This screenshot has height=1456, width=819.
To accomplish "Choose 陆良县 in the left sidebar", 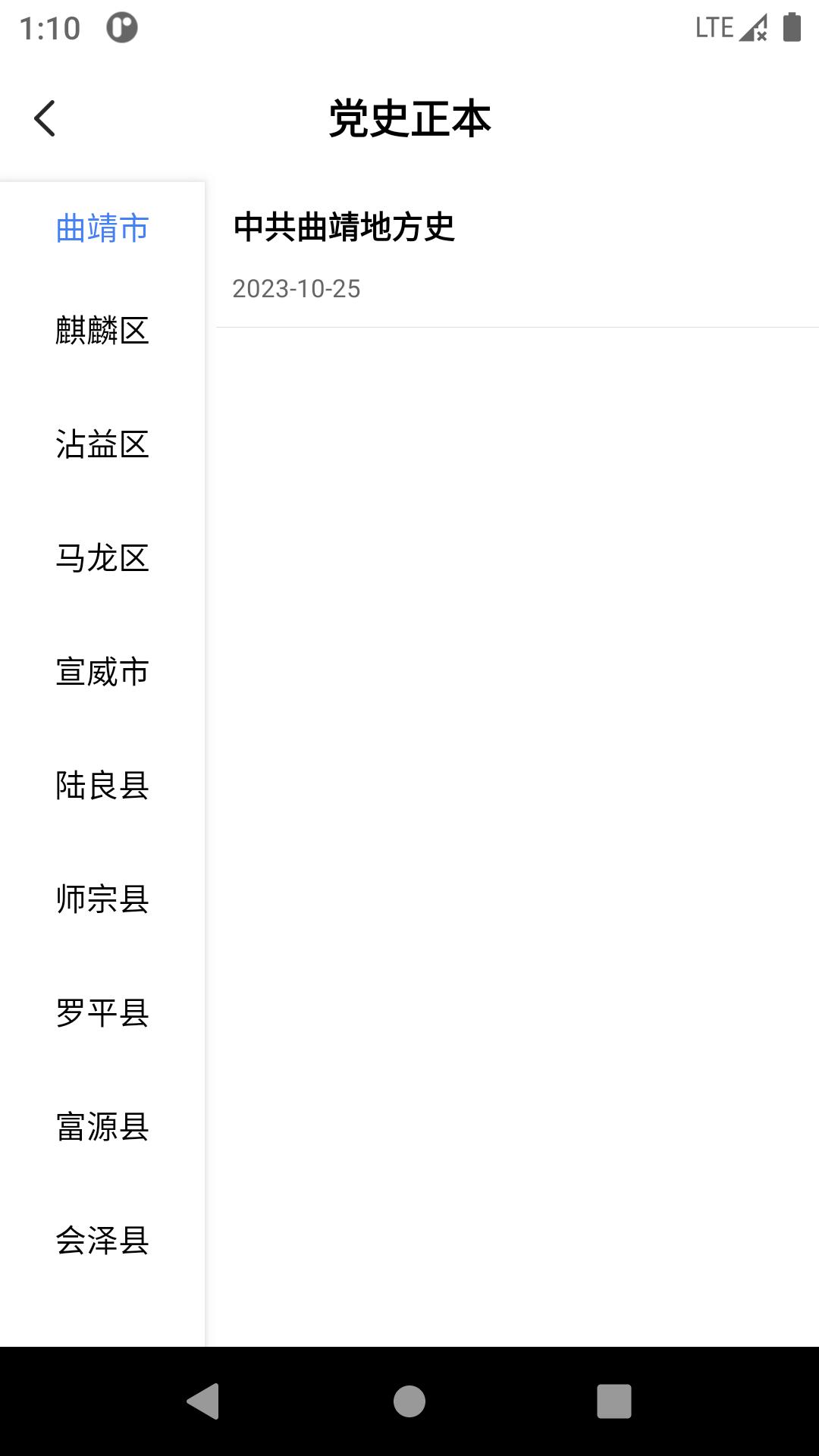I will pyautogui.click(x=102, y=786).
